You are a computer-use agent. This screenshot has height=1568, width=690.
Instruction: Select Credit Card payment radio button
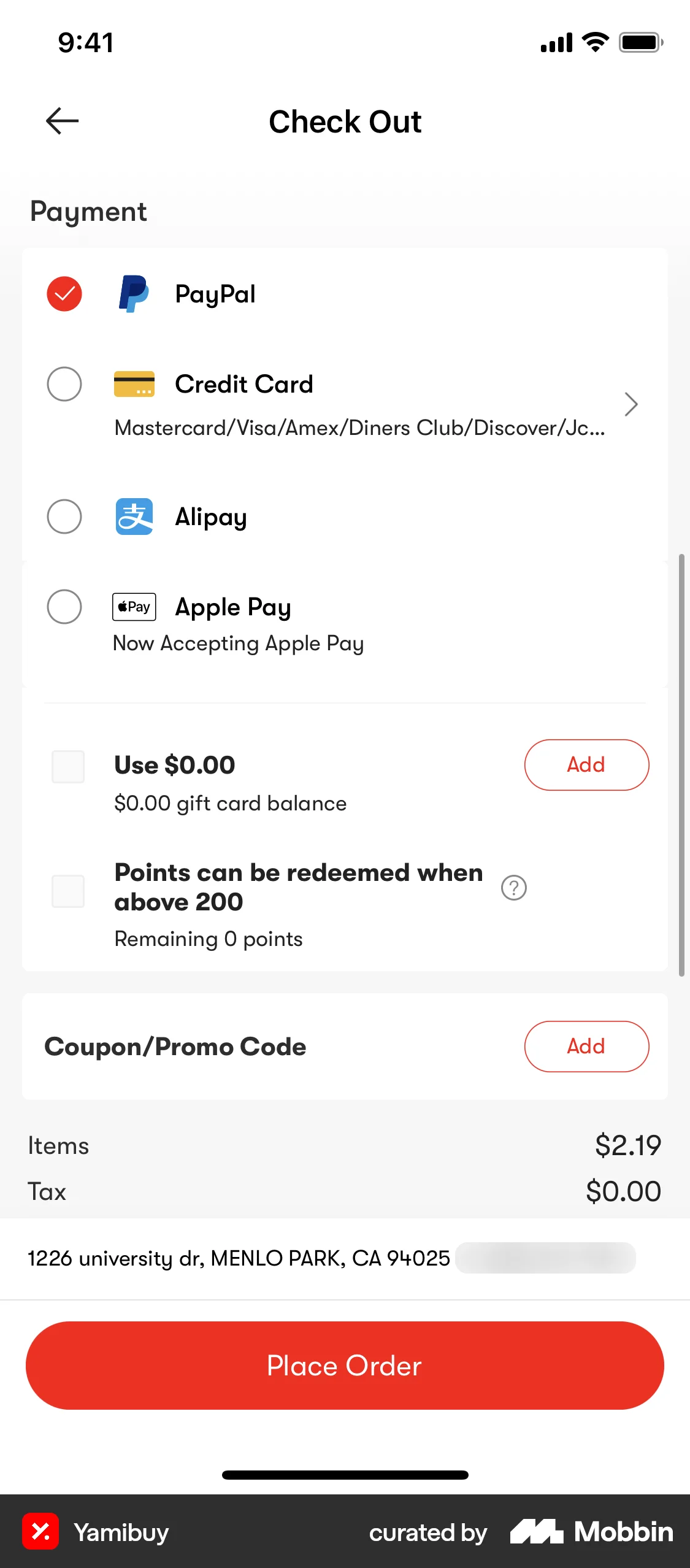click(64, 385)
